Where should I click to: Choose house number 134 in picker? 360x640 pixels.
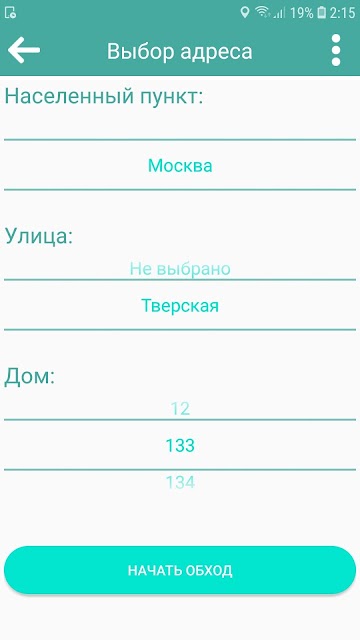pyautogui.click(x=180, y=482)
